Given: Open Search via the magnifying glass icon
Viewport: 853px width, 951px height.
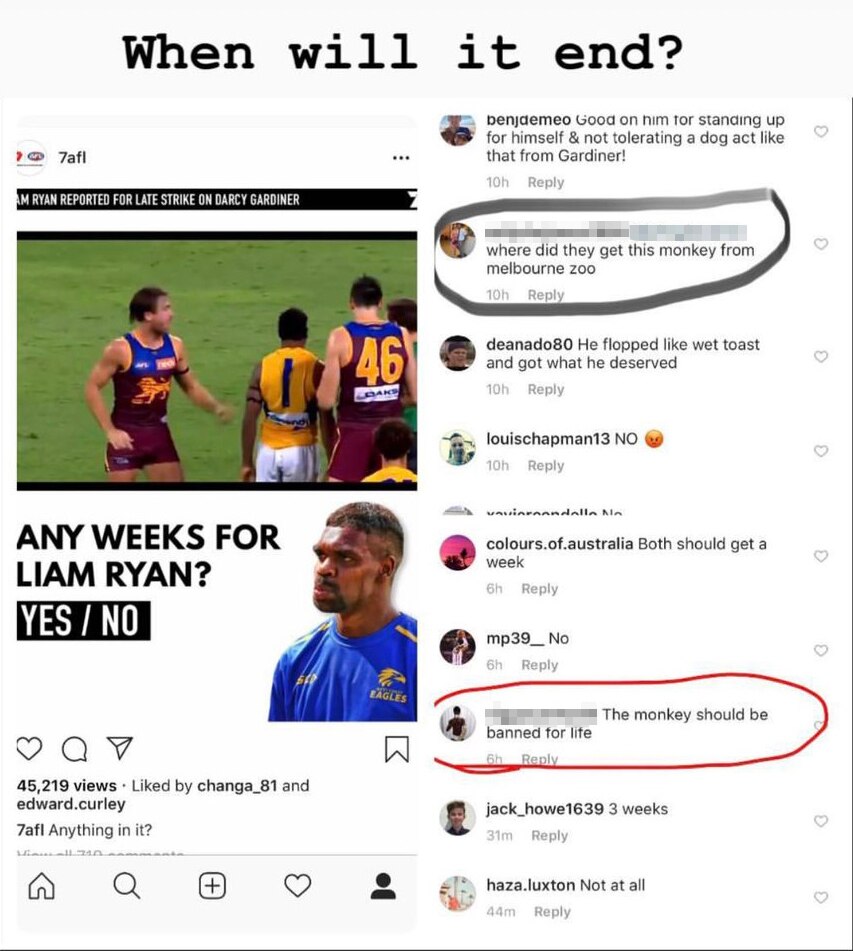Looking at the screenshot, I should click(x=127, y=887).
